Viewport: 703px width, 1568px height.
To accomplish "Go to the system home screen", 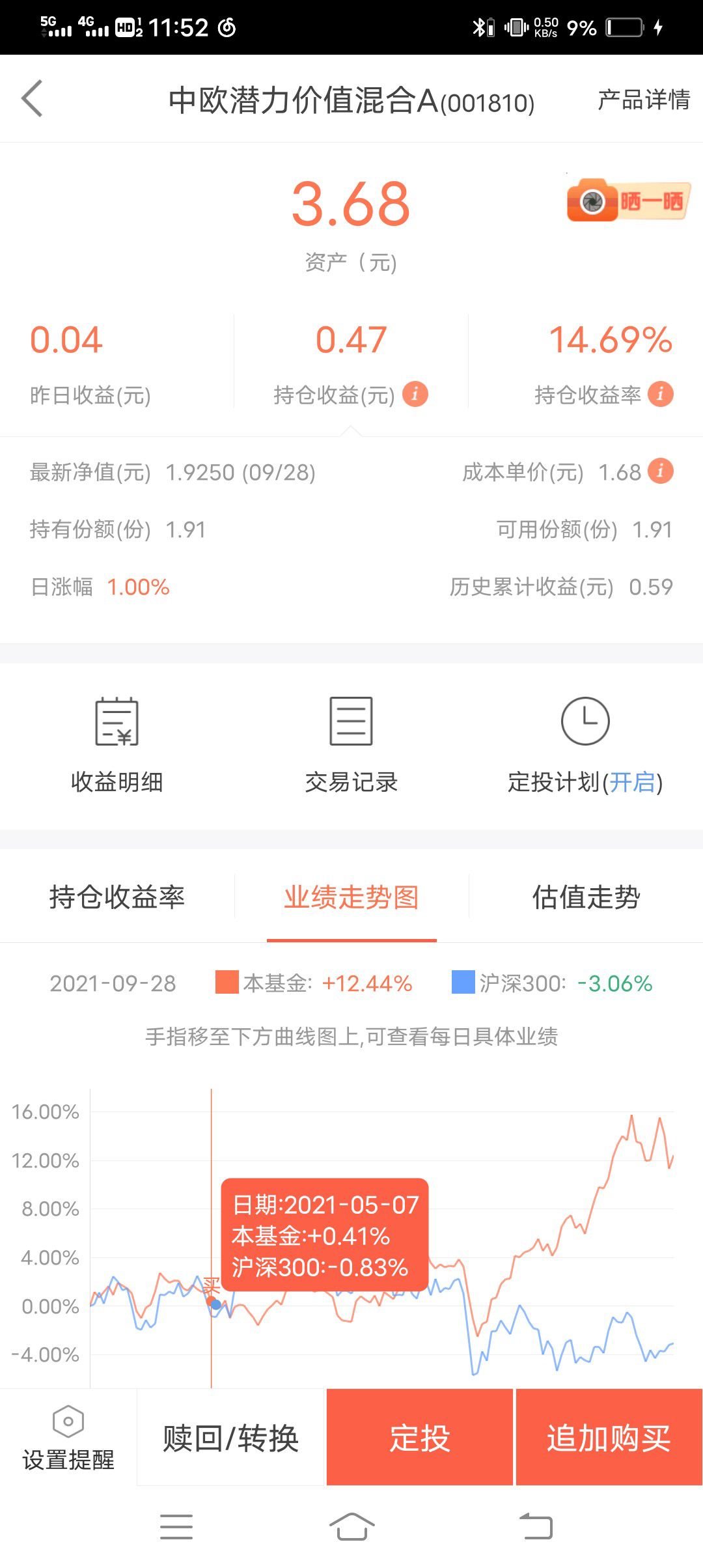I will 351,1527.
